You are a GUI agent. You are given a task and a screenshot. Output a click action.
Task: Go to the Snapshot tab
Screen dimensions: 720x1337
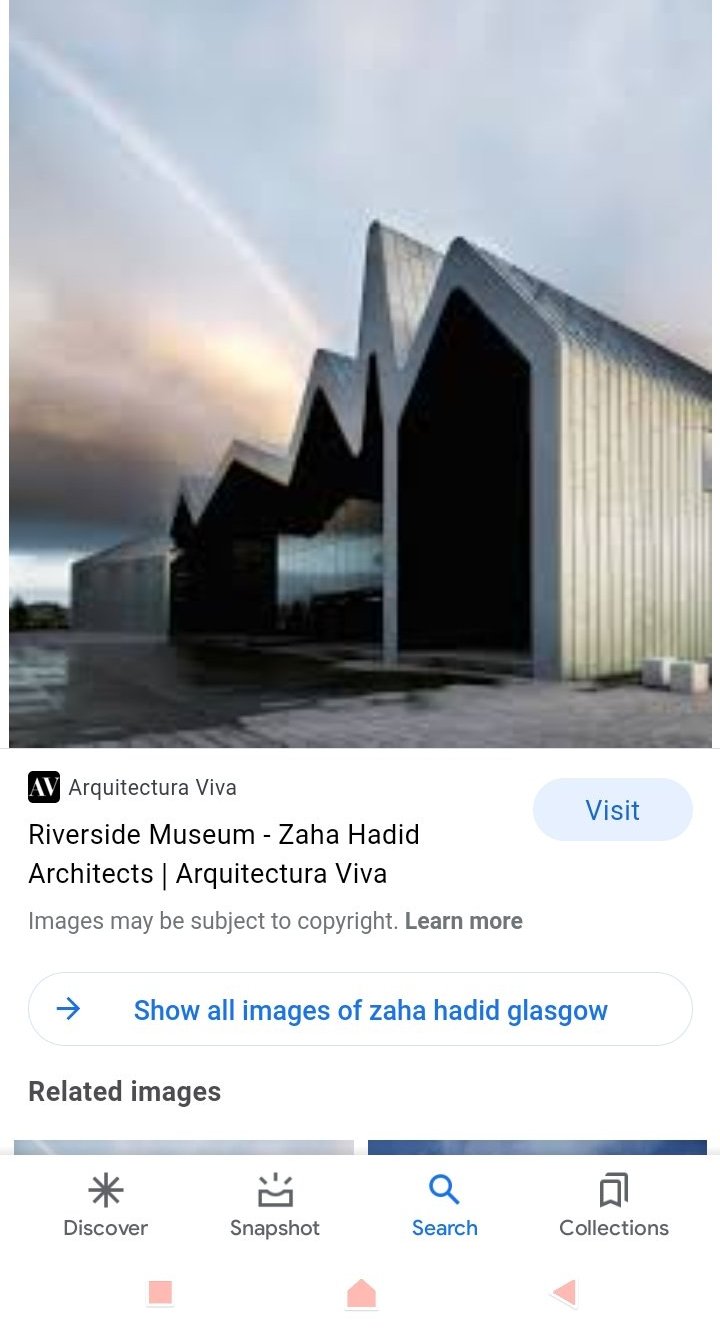coord(275,1206)
